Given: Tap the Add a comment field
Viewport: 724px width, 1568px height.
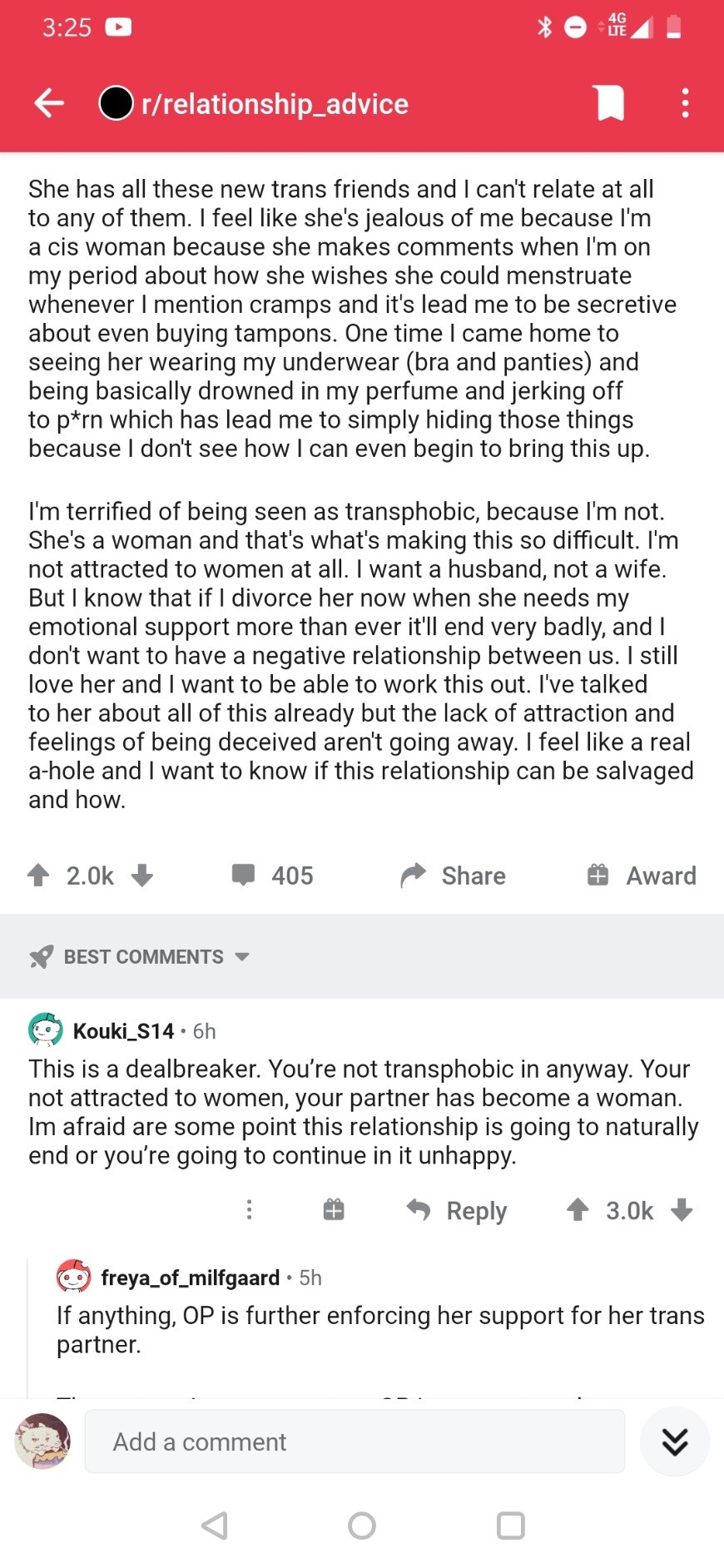Looking at the screenshot, I should (355, 1441).
